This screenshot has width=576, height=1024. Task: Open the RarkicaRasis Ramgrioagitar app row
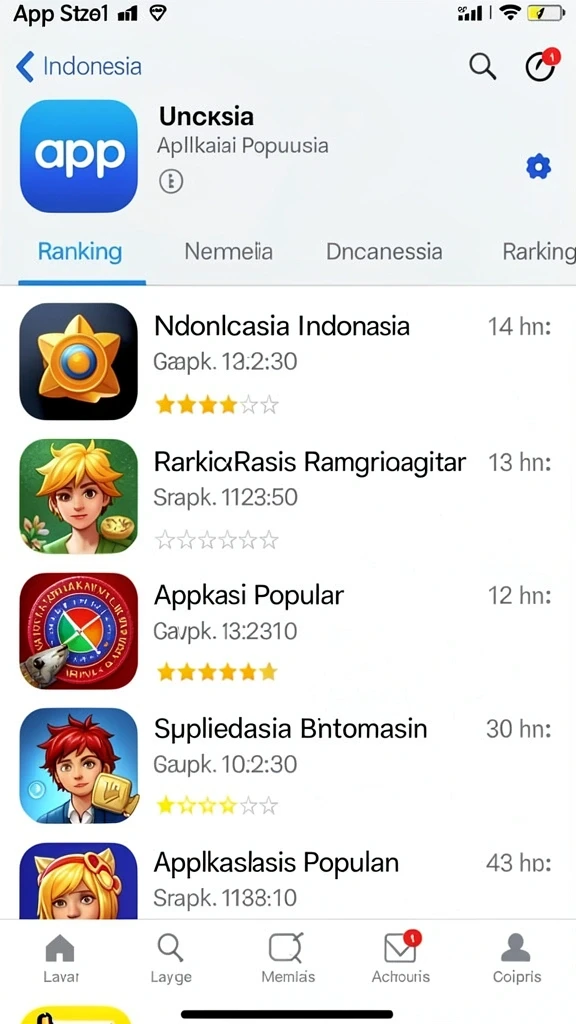pos(288,496)
